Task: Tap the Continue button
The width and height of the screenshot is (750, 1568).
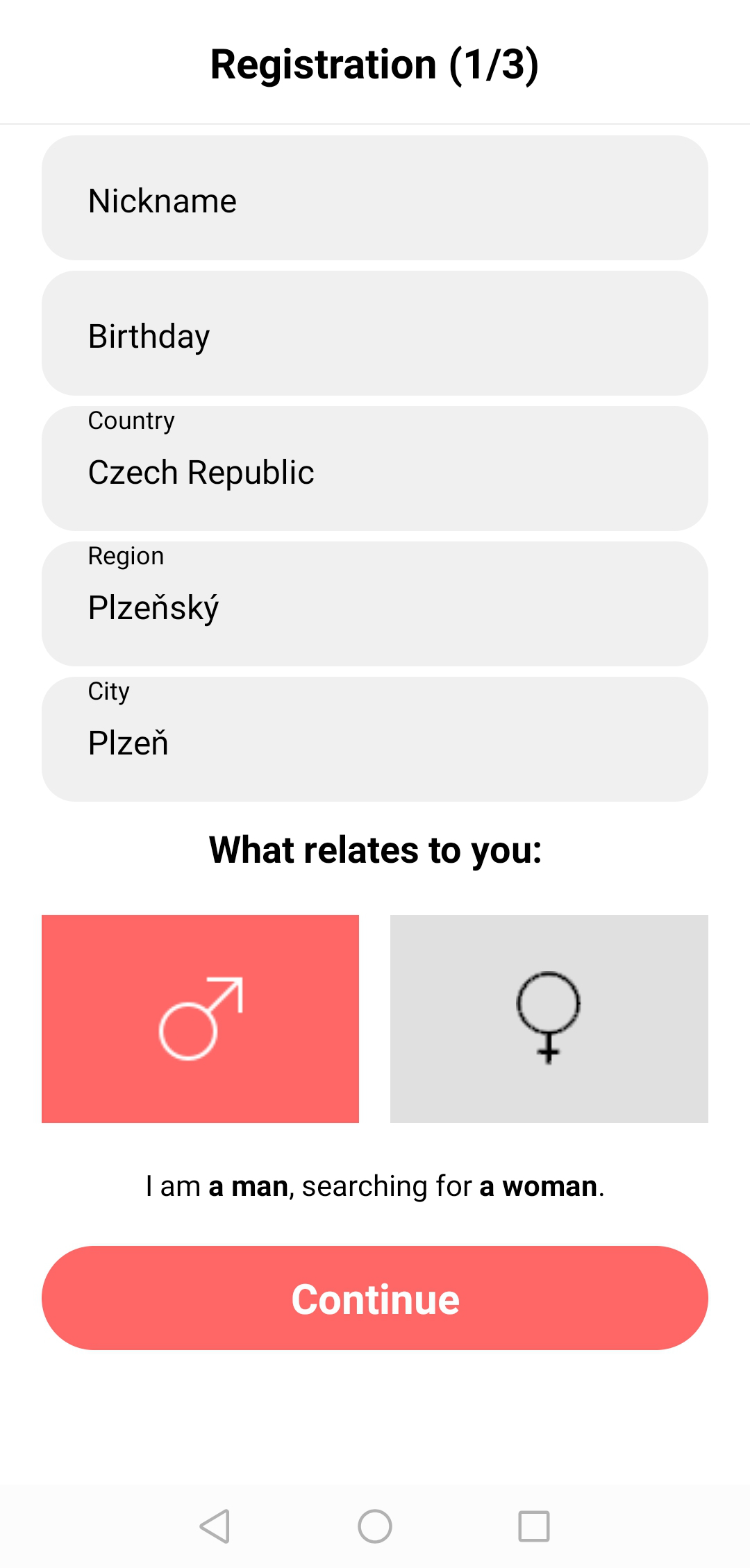Action: (x=375, y=1298)
